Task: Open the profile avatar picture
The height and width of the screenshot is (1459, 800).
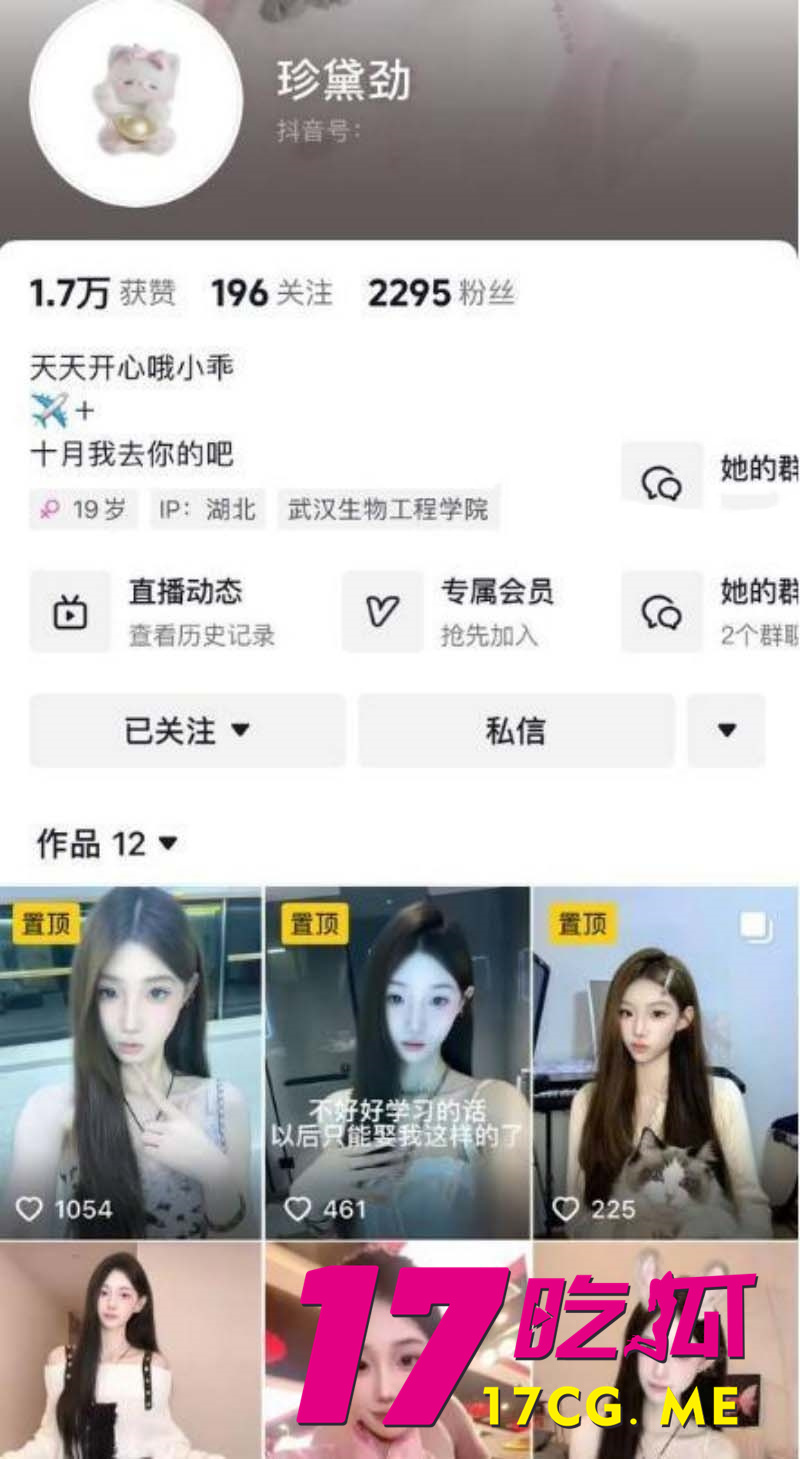Action: pyautogui.click(x=136, y=101)
